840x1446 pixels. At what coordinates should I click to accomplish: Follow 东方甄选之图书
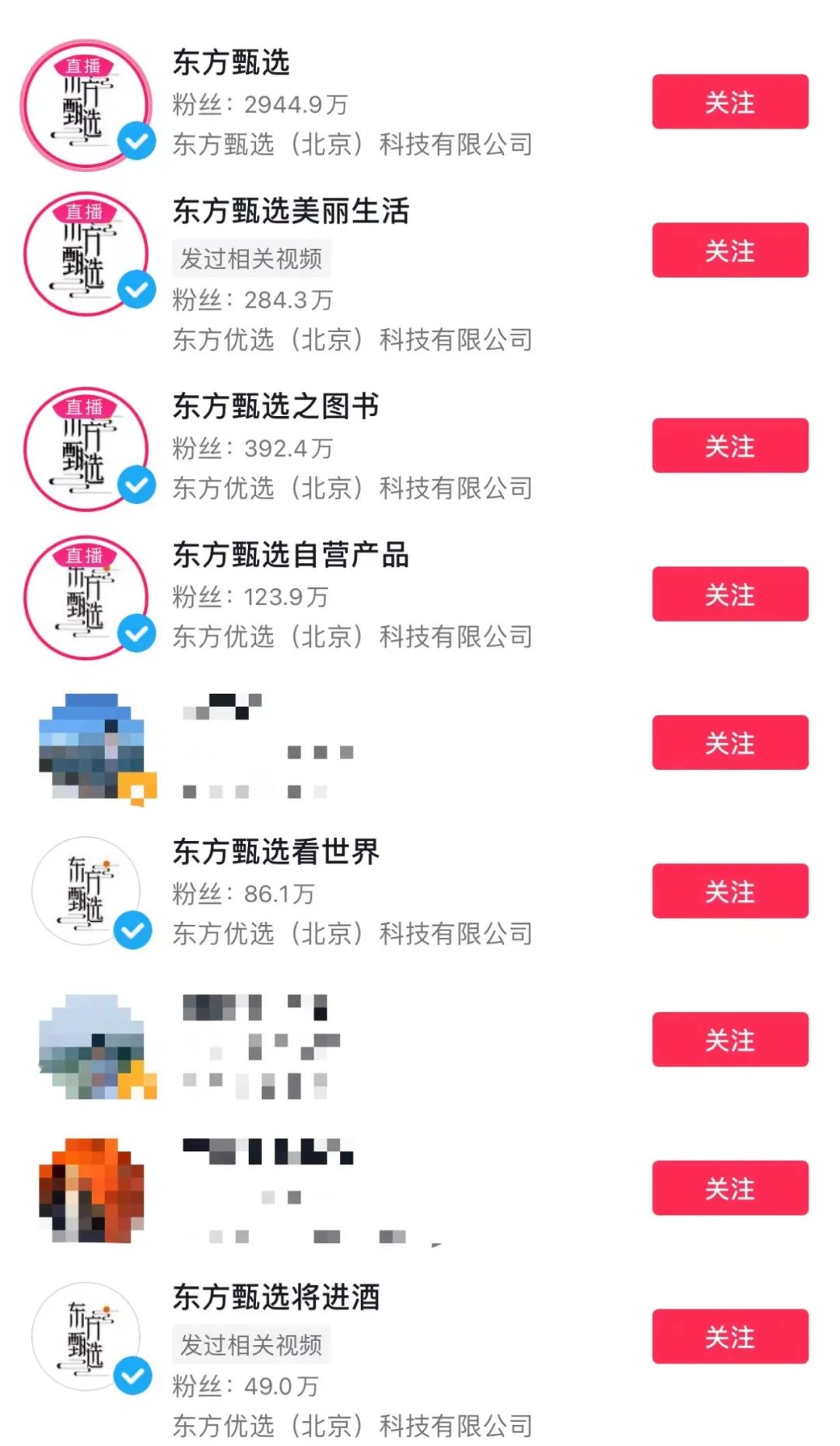730,446
